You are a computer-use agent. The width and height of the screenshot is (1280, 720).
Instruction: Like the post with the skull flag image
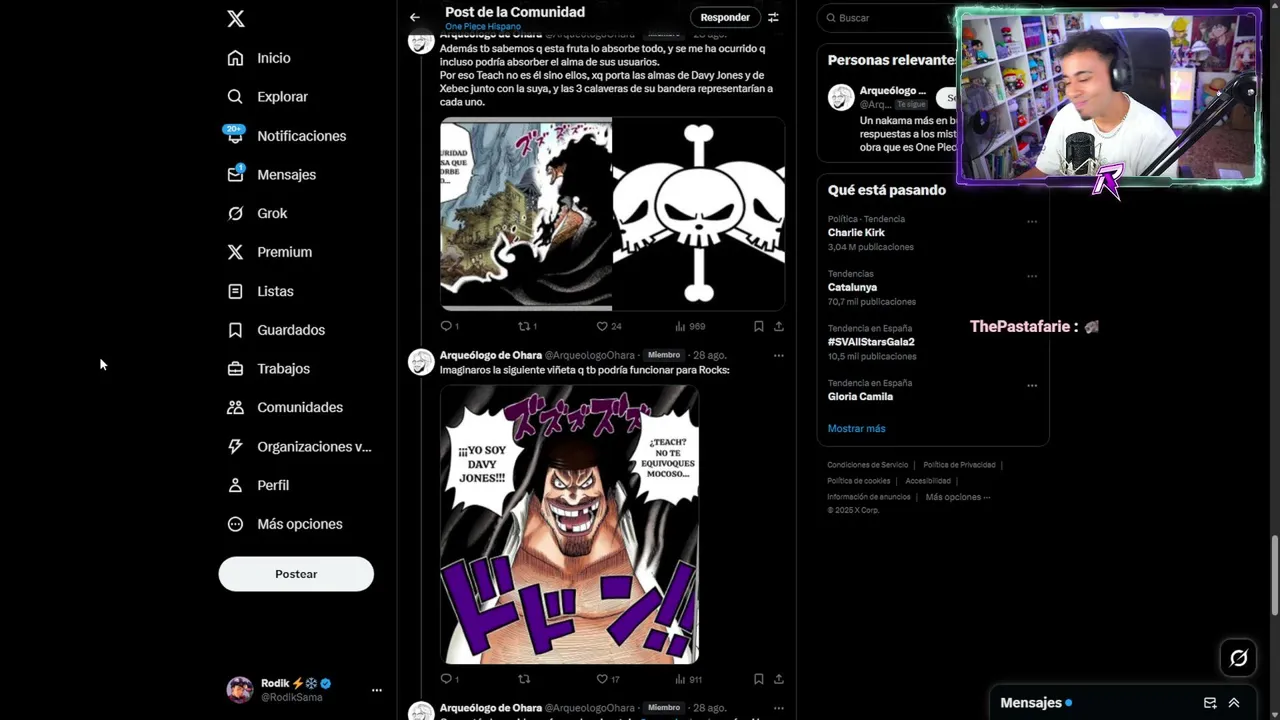[x=602, y=326]
